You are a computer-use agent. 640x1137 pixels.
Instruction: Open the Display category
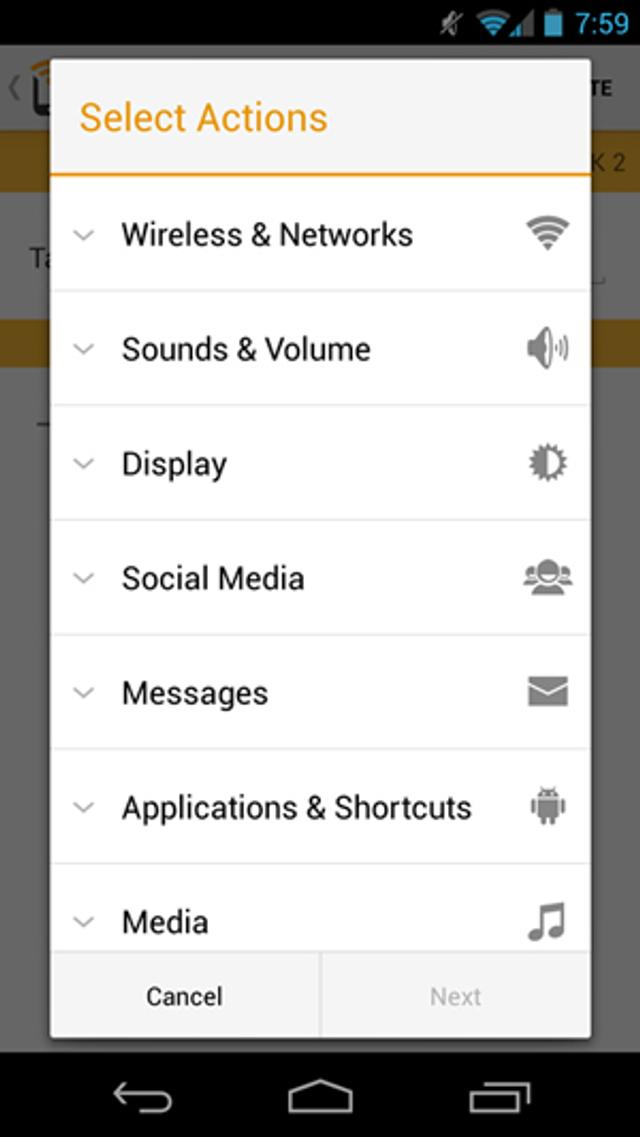(320, 463)
